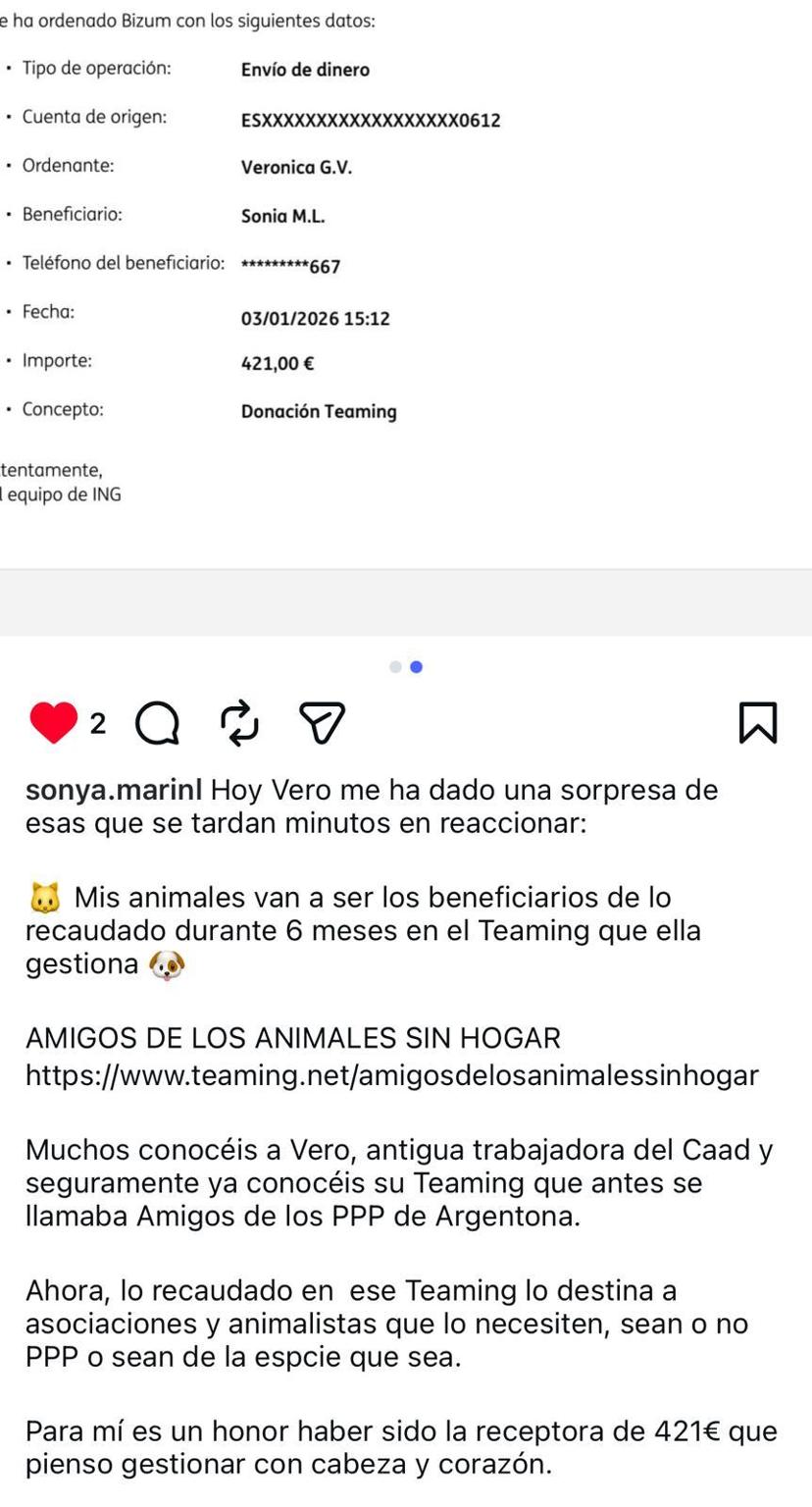Open sonya.marinl's profile from the caption
The image size is (812, 1507).
click(x=114, y=790)
